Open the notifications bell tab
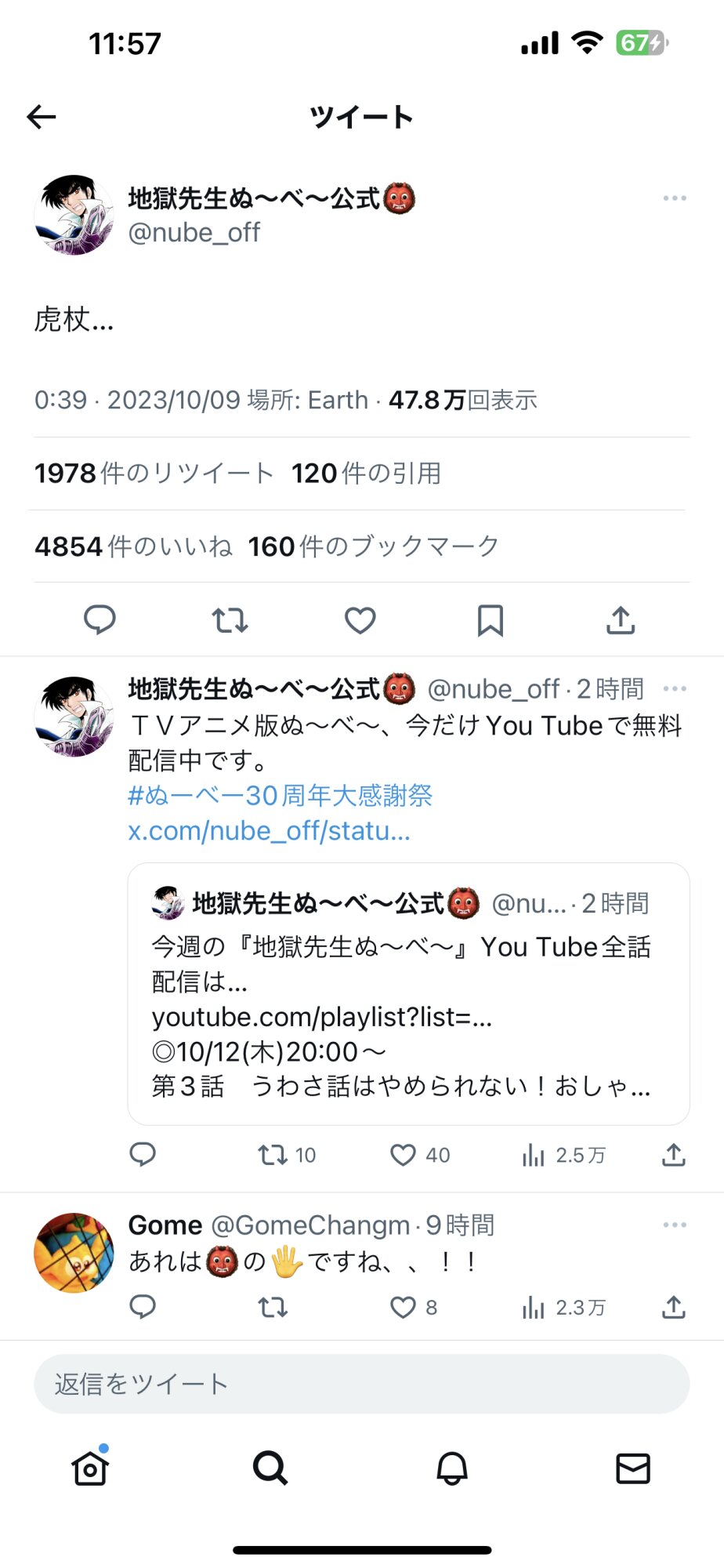 pos(452,1468)
